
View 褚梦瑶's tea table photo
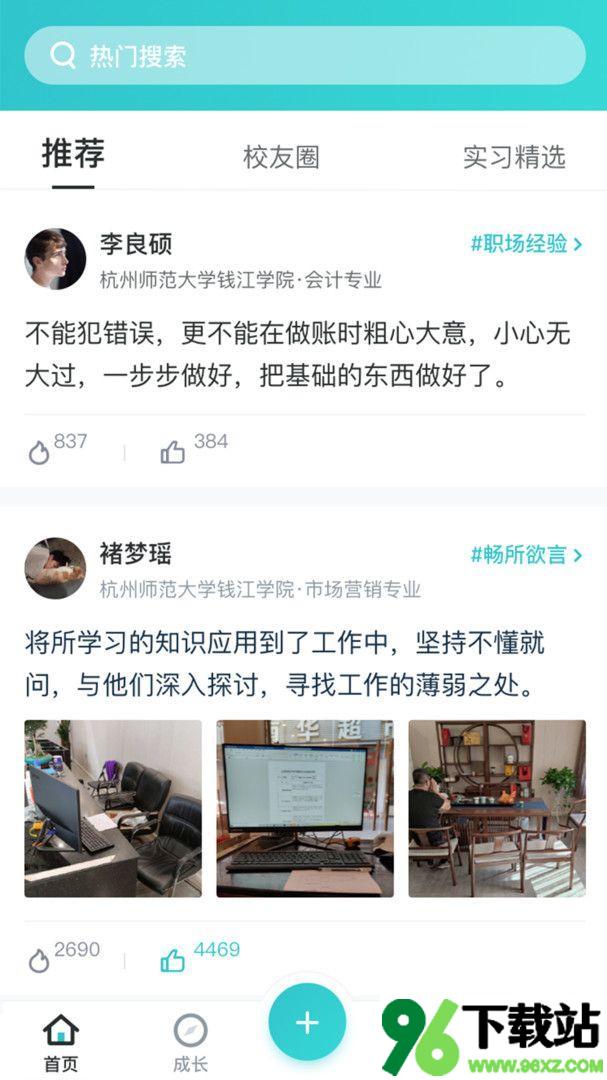[x=497, y=808]
